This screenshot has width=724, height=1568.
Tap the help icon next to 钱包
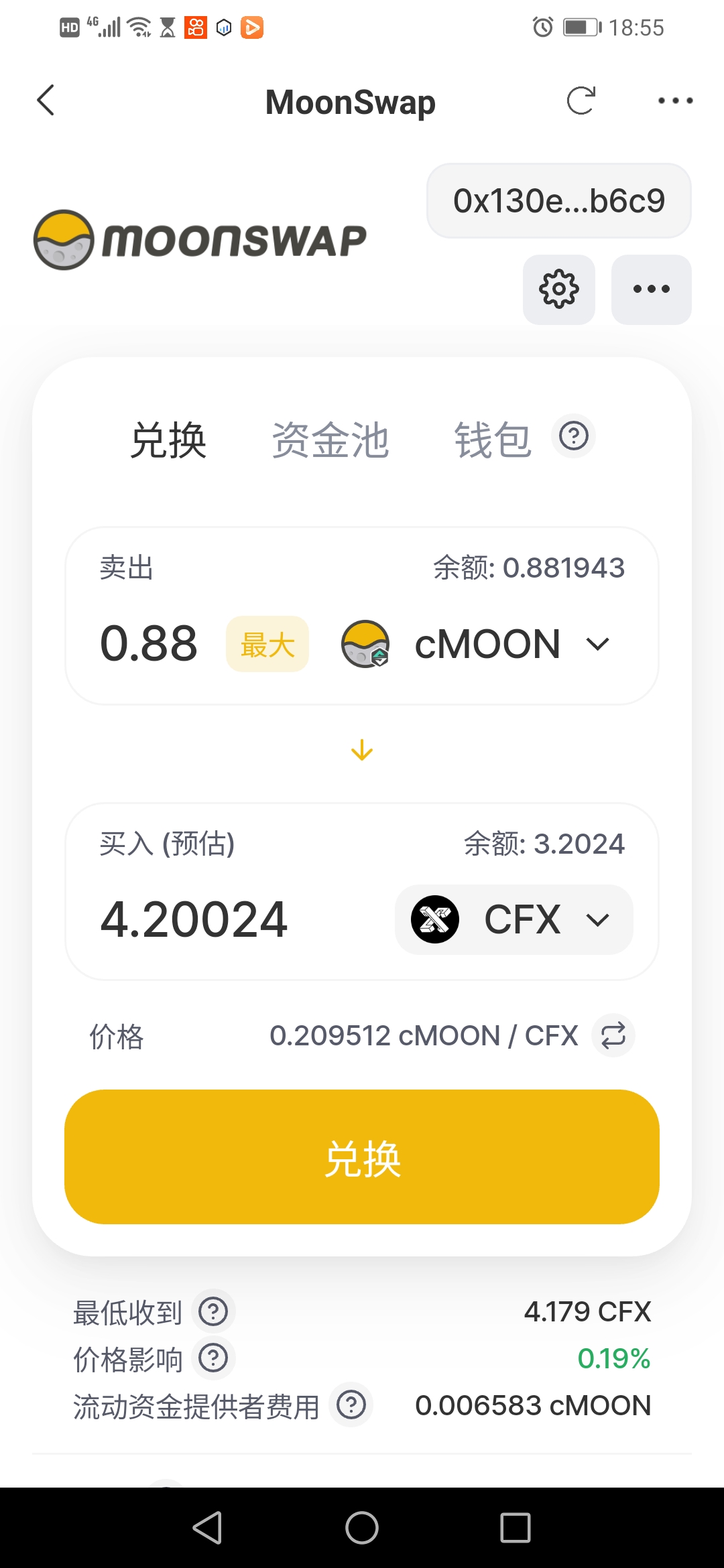click(574, 437)
